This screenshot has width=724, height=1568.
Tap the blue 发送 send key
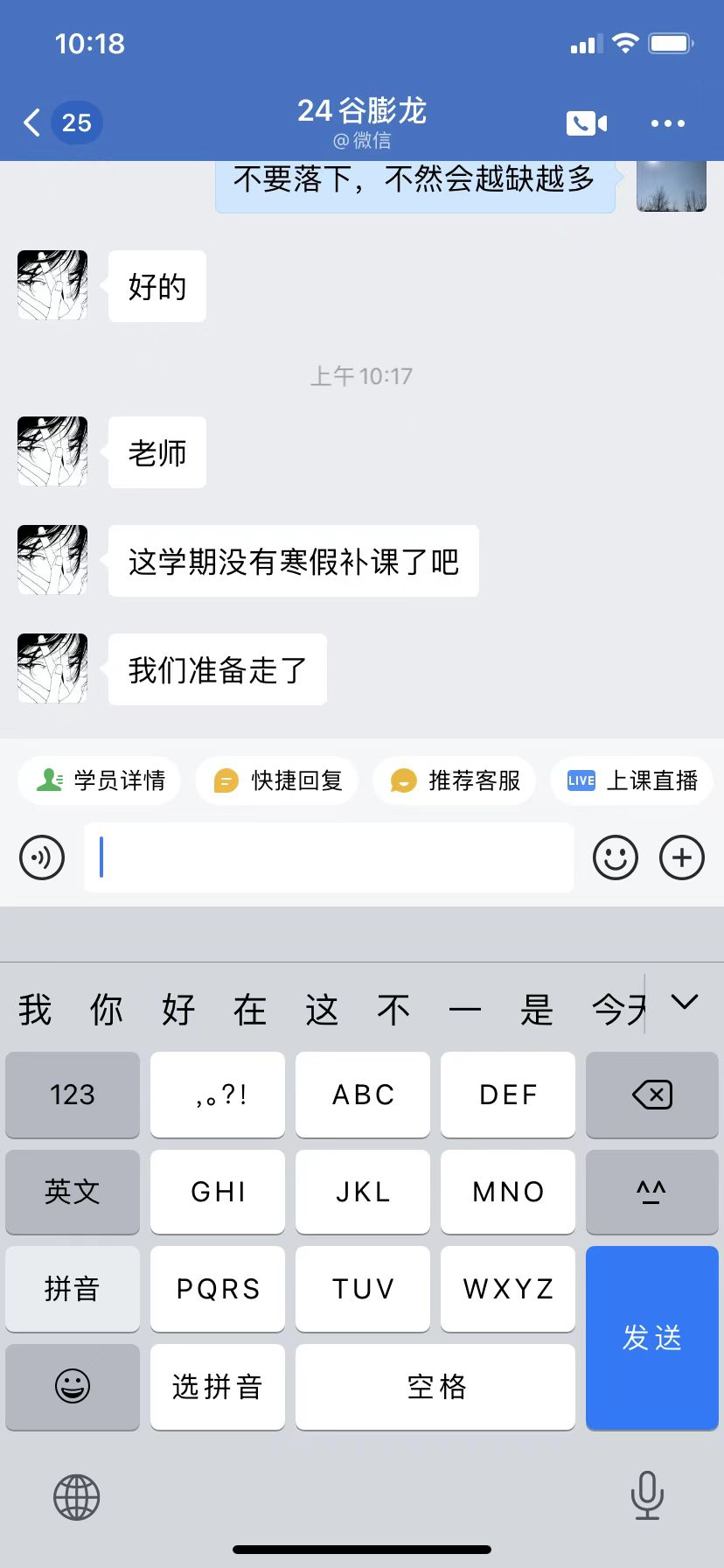click(x=652, y=1338)
